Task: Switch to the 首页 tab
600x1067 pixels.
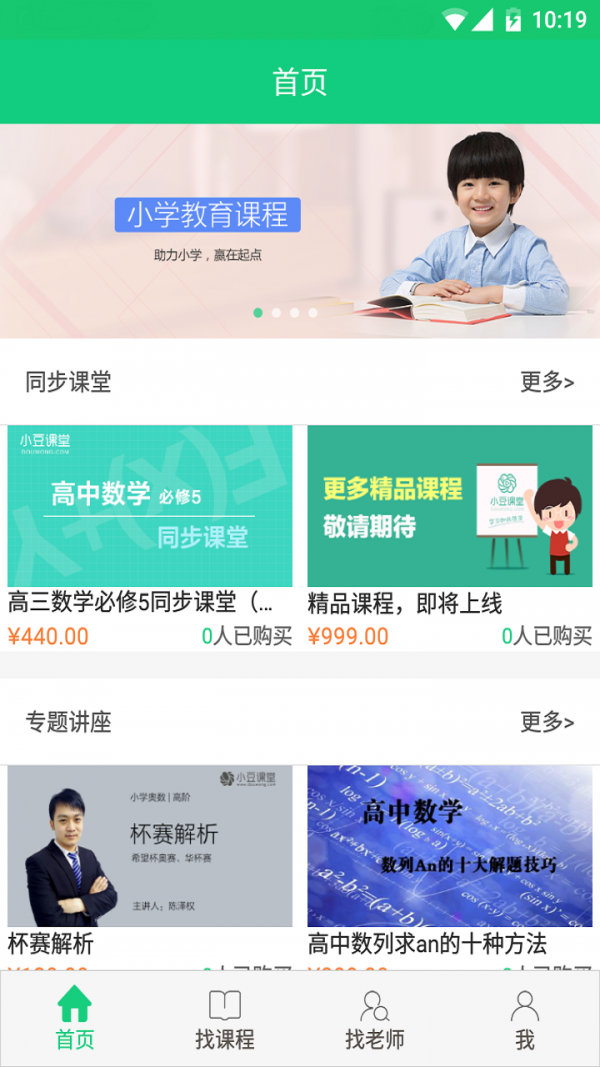Action: pyautogui.click(x=75, y=1018)
